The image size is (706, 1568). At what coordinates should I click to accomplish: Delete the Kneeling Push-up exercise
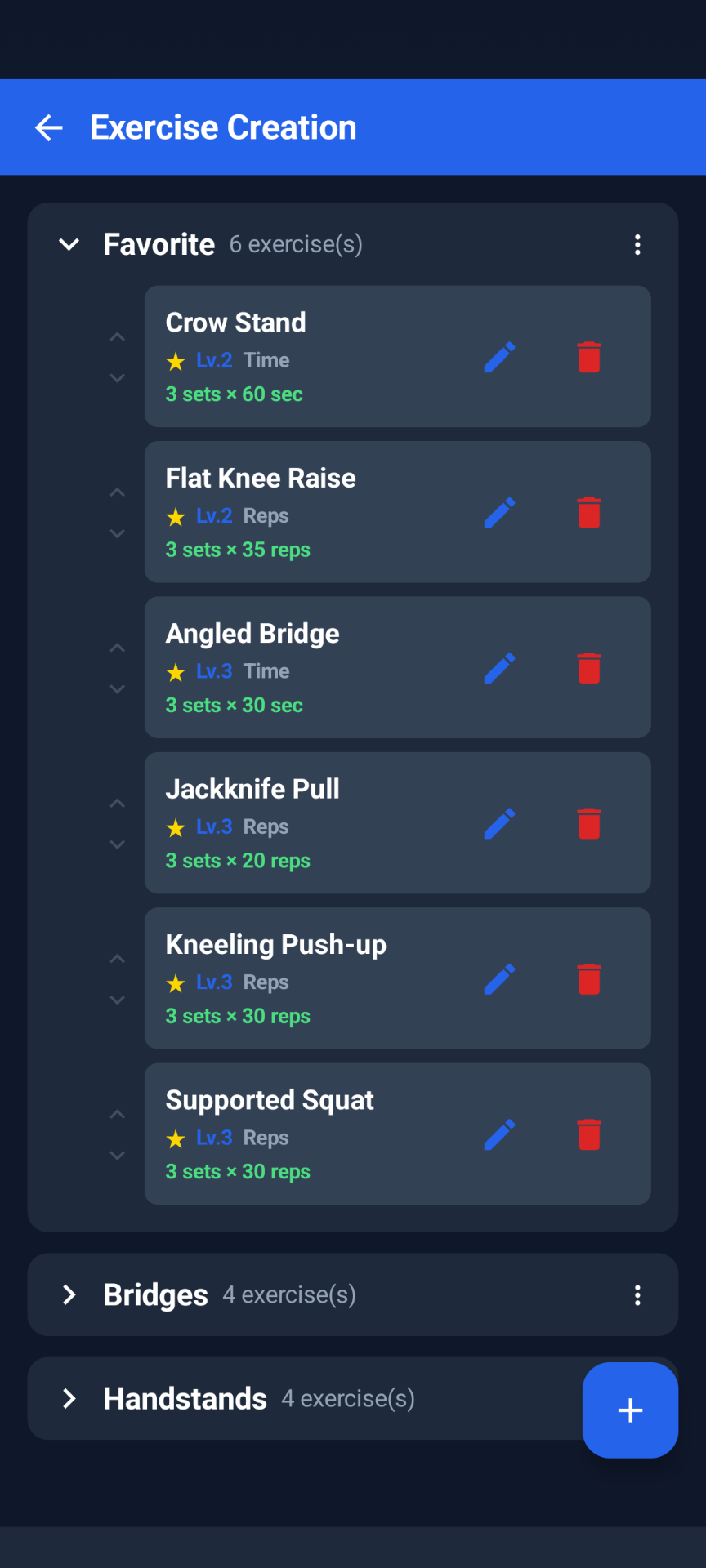point(589,979)
